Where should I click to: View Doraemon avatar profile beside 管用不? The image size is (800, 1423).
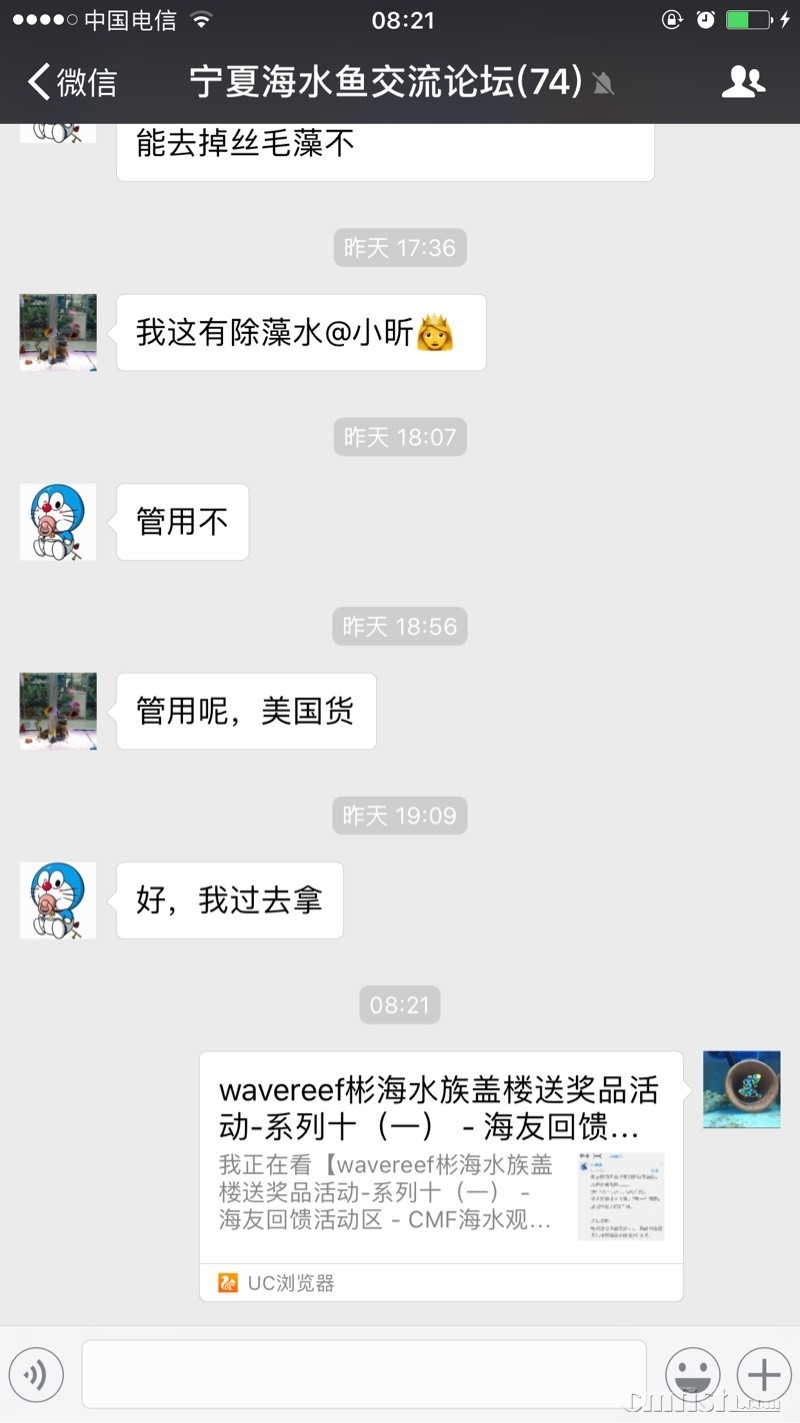coord(58,522)
